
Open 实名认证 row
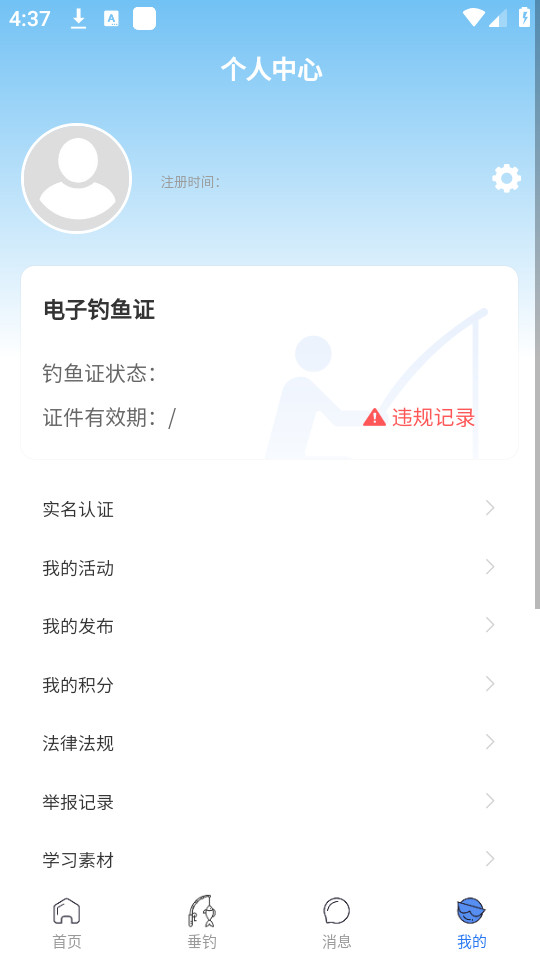click(x=269, y=509)
